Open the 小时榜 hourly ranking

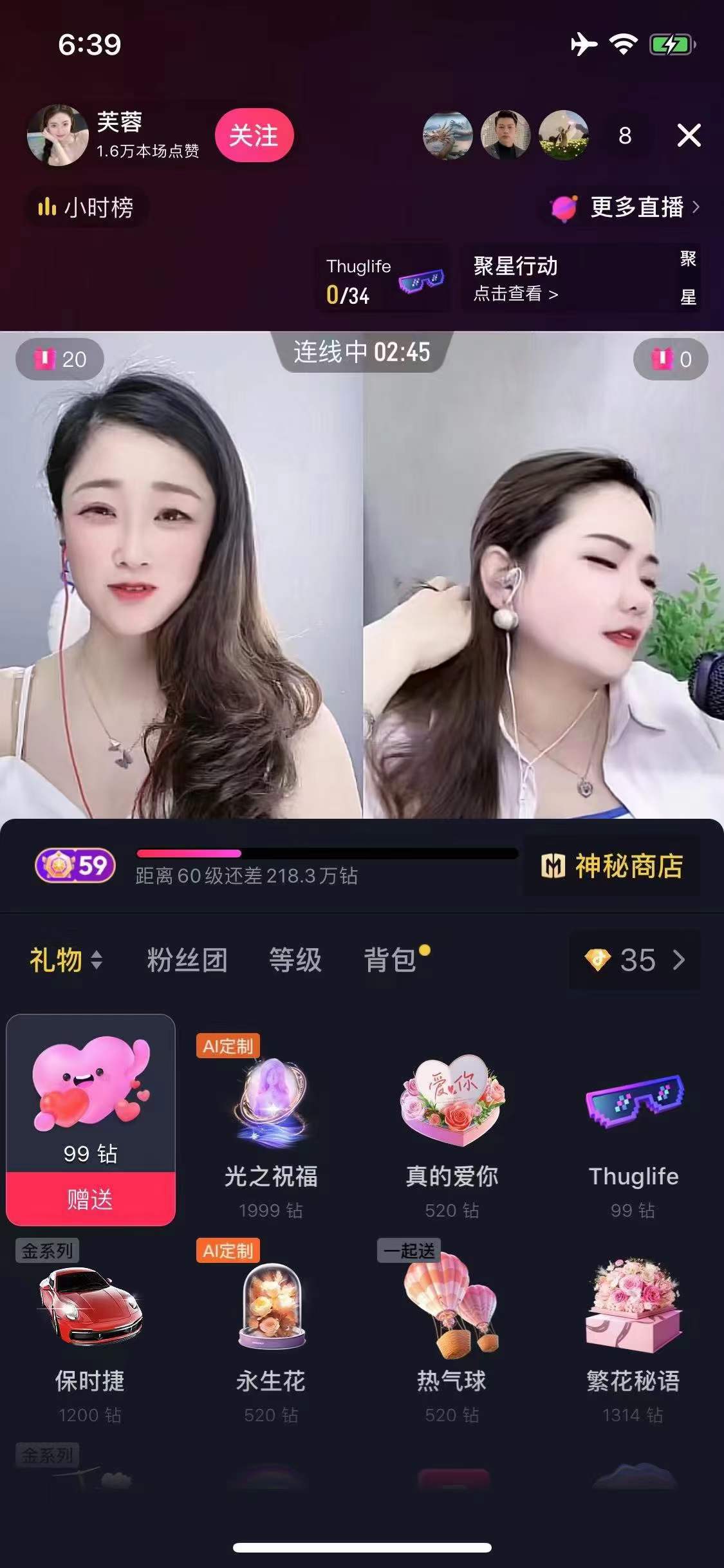pyautogui.click(x=86, y=207)
